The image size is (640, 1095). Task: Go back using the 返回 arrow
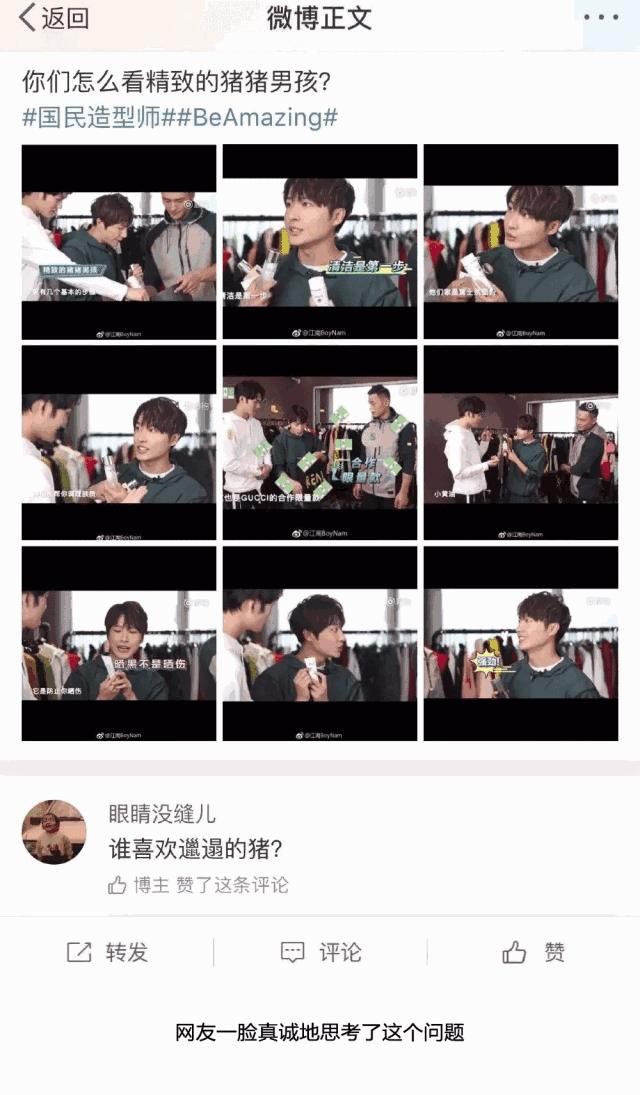[54, 17]
